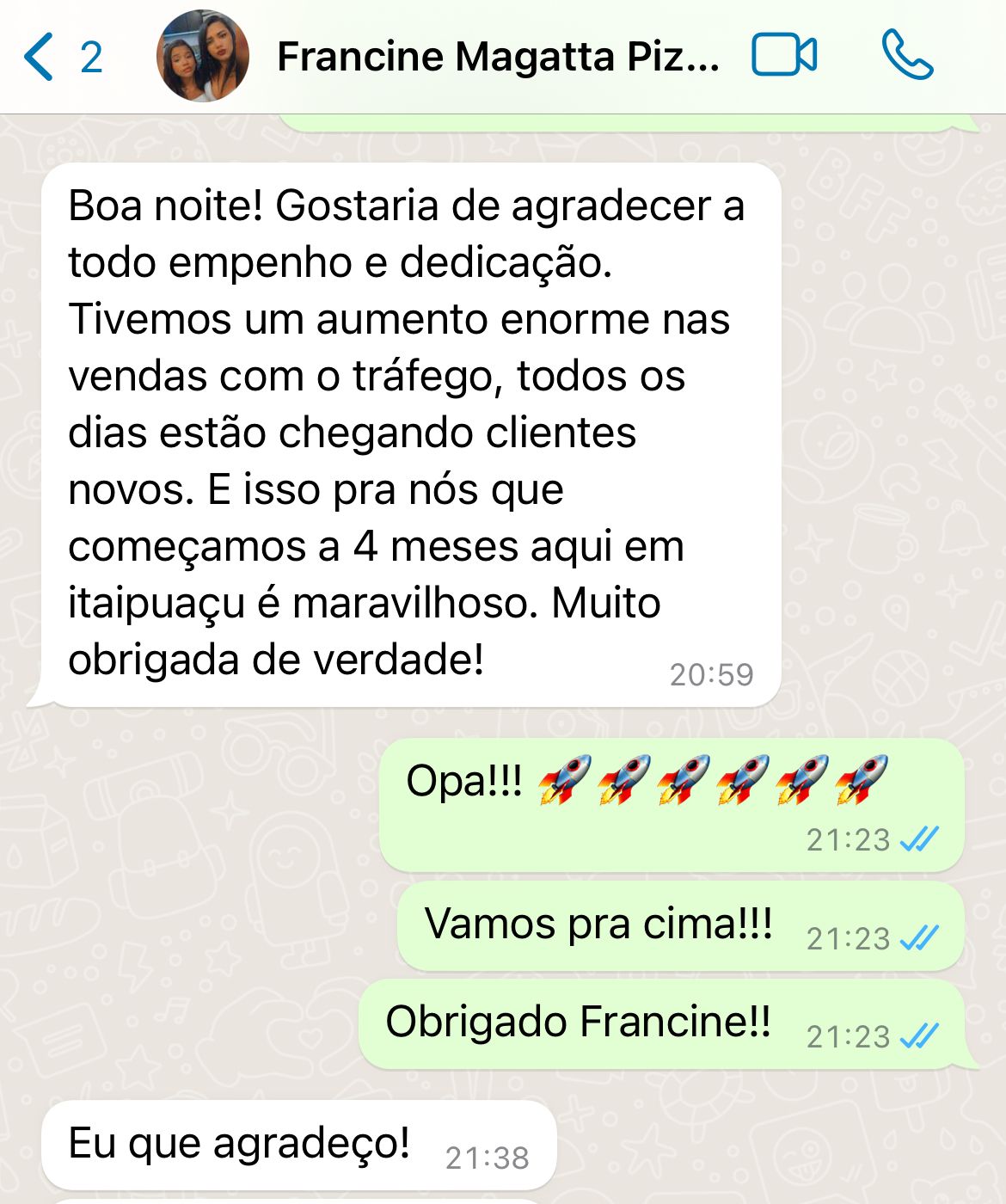
Task: Start a voice call with Francine
Action: (x=906, y=56)
